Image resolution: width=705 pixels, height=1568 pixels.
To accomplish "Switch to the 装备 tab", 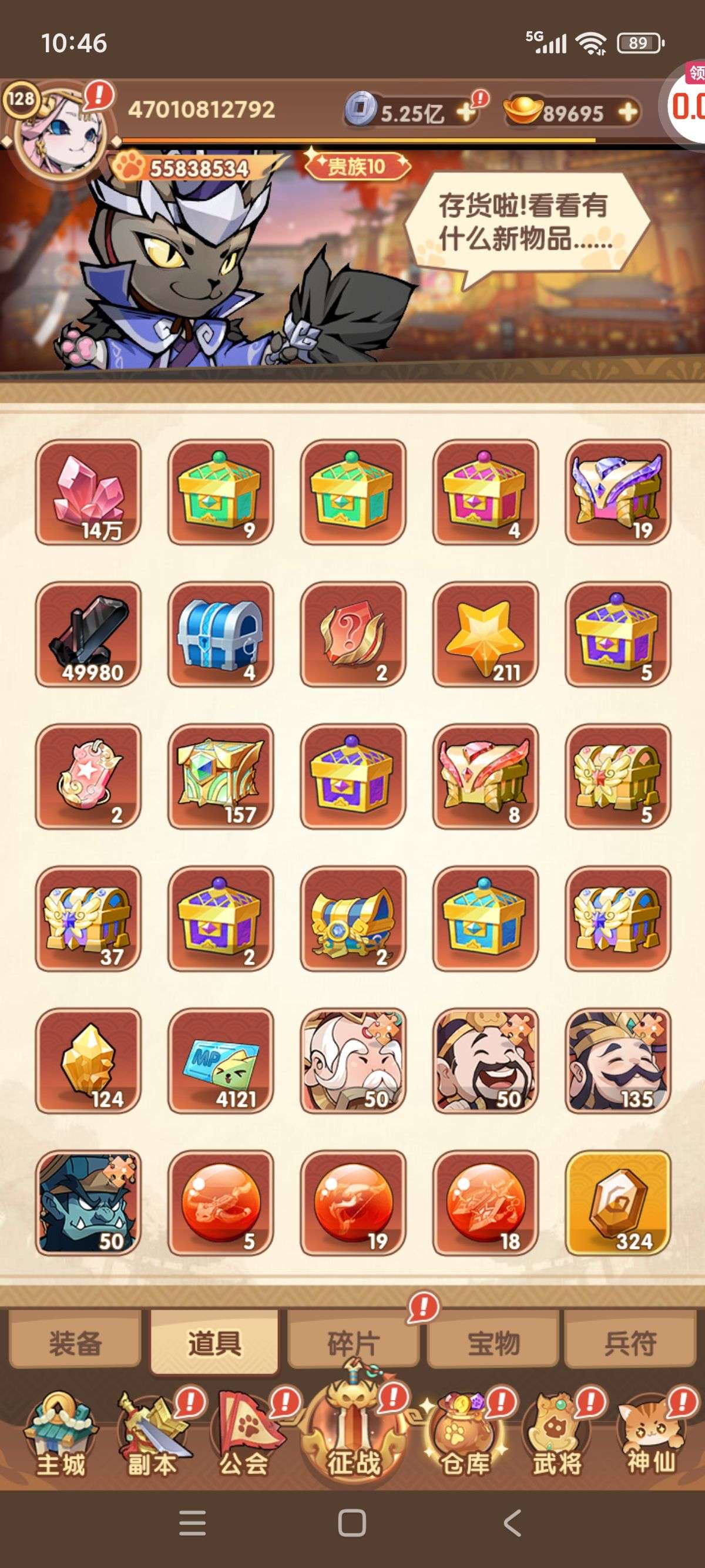I will (x=75, y=1342).
